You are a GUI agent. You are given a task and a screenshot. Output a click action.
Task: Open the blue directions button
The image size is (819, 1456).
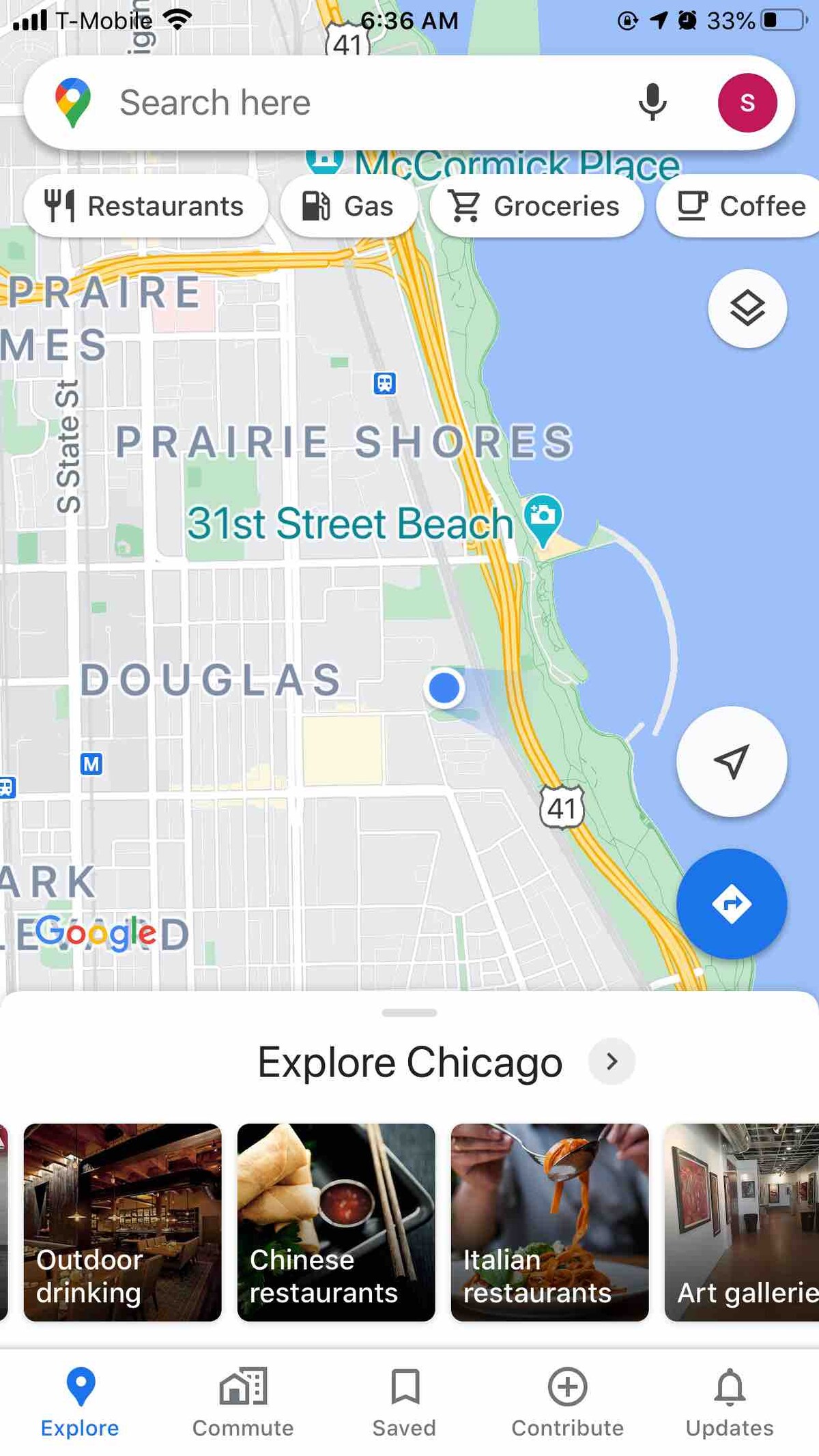click(x=731, y=904)
